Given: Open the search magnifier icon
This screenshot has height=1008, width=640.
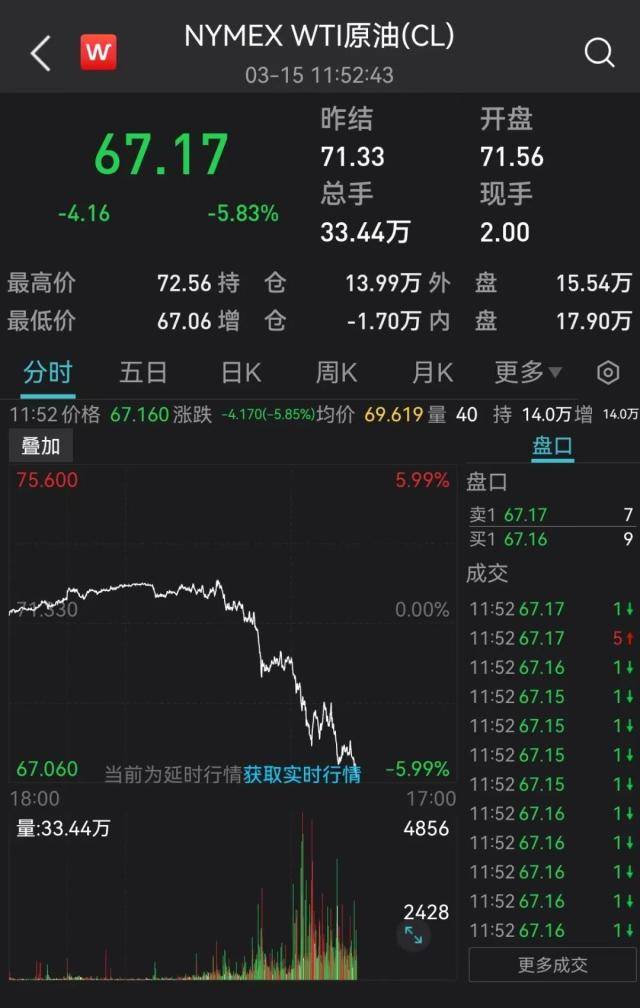Looking at the screenshot, I should tap(599, 53).
